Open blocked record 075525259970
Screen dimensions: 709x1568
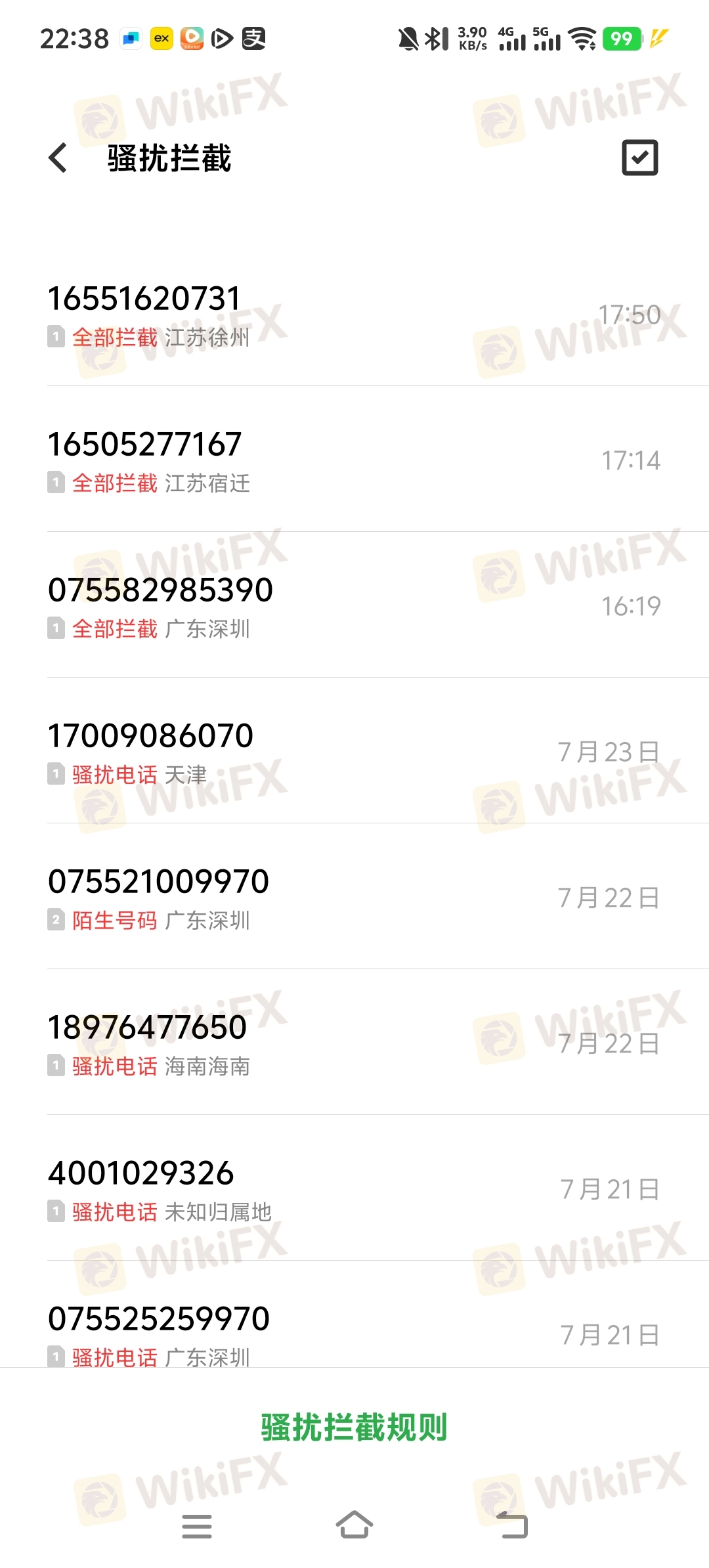point(354,1315)
